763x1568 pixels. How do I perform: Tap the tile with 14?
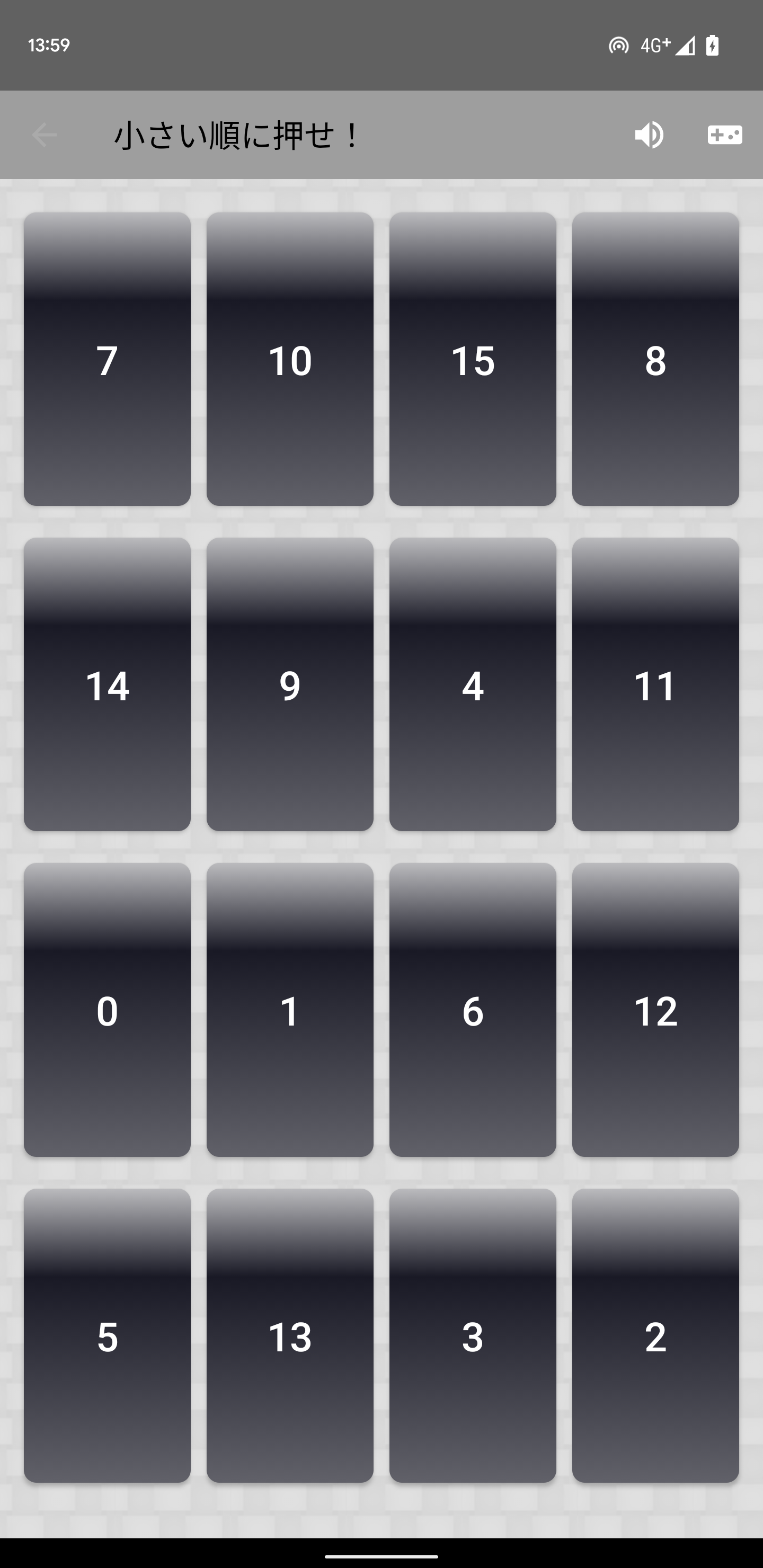[x=107, y=683]
